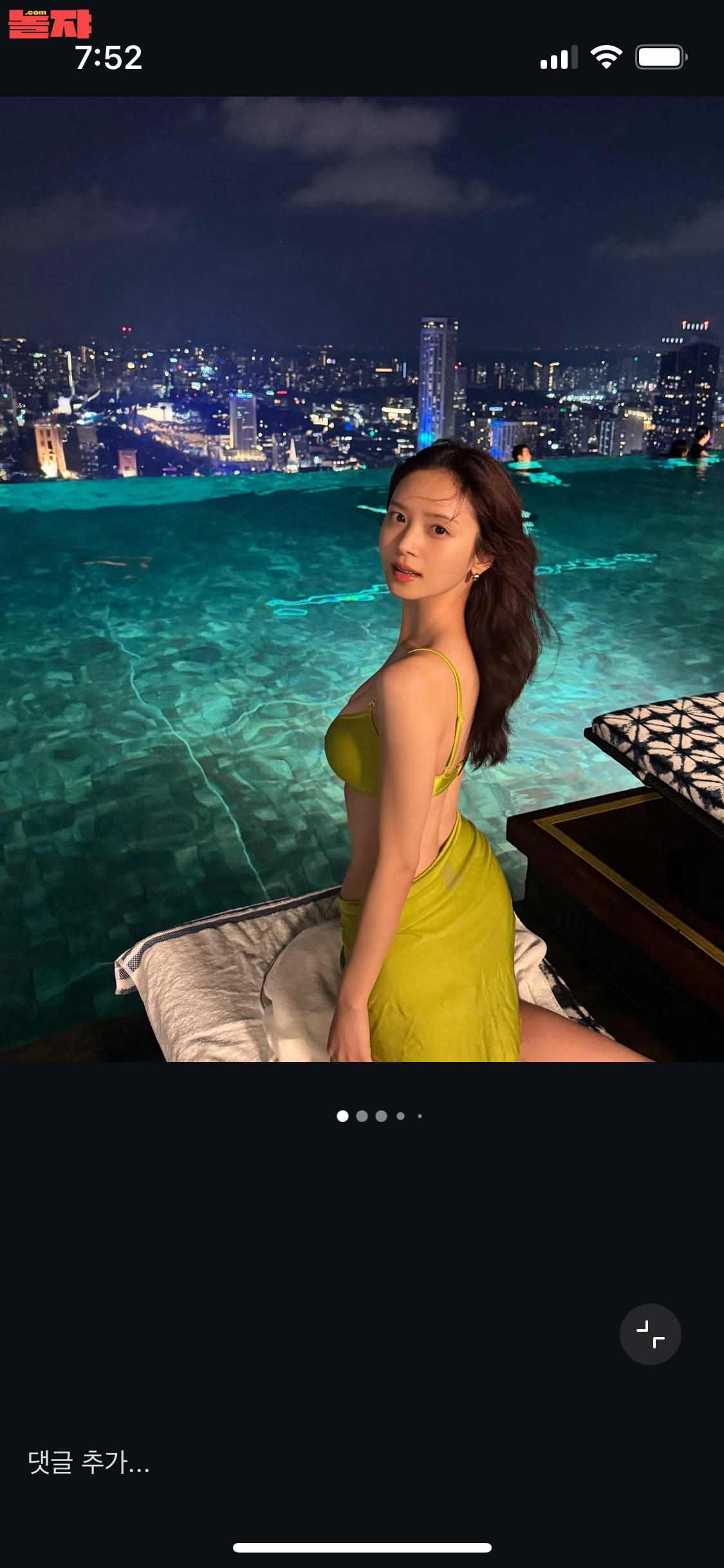Tap the collapse fullscreen icon
Viewport: 724px width, 1568px height.
650,1334
